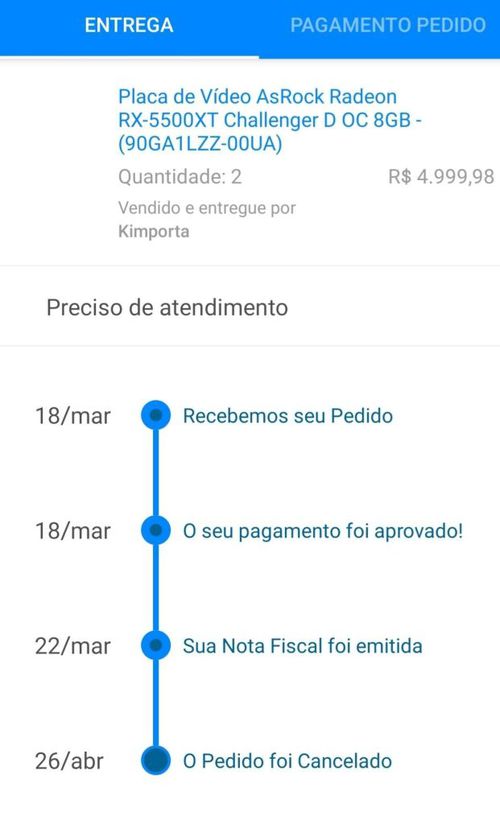Open Preciso de atendimento support option
Image resolution: width=500 pixels, height=824 pixels.
point(250,307)
